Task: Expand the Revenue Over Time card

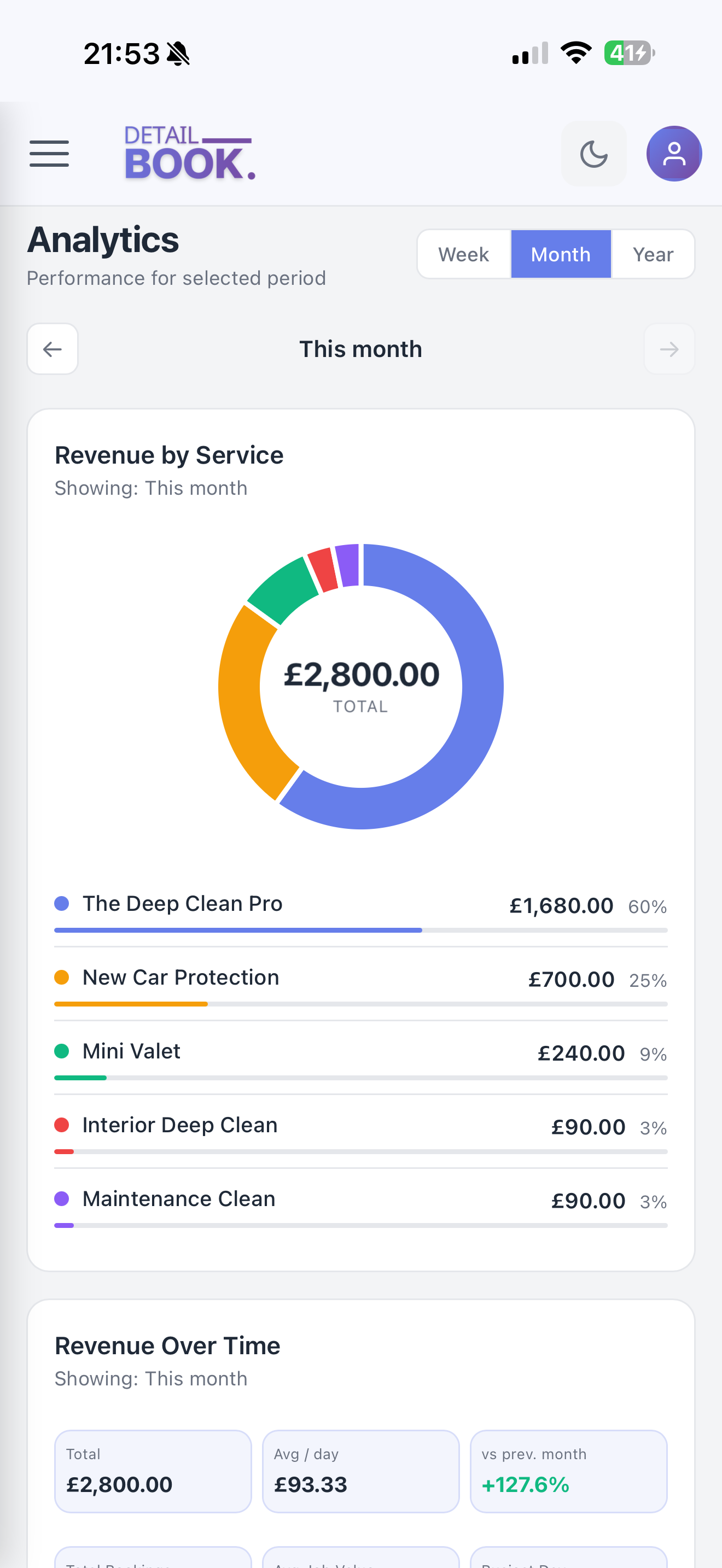Action: [x=167, y=1345]
